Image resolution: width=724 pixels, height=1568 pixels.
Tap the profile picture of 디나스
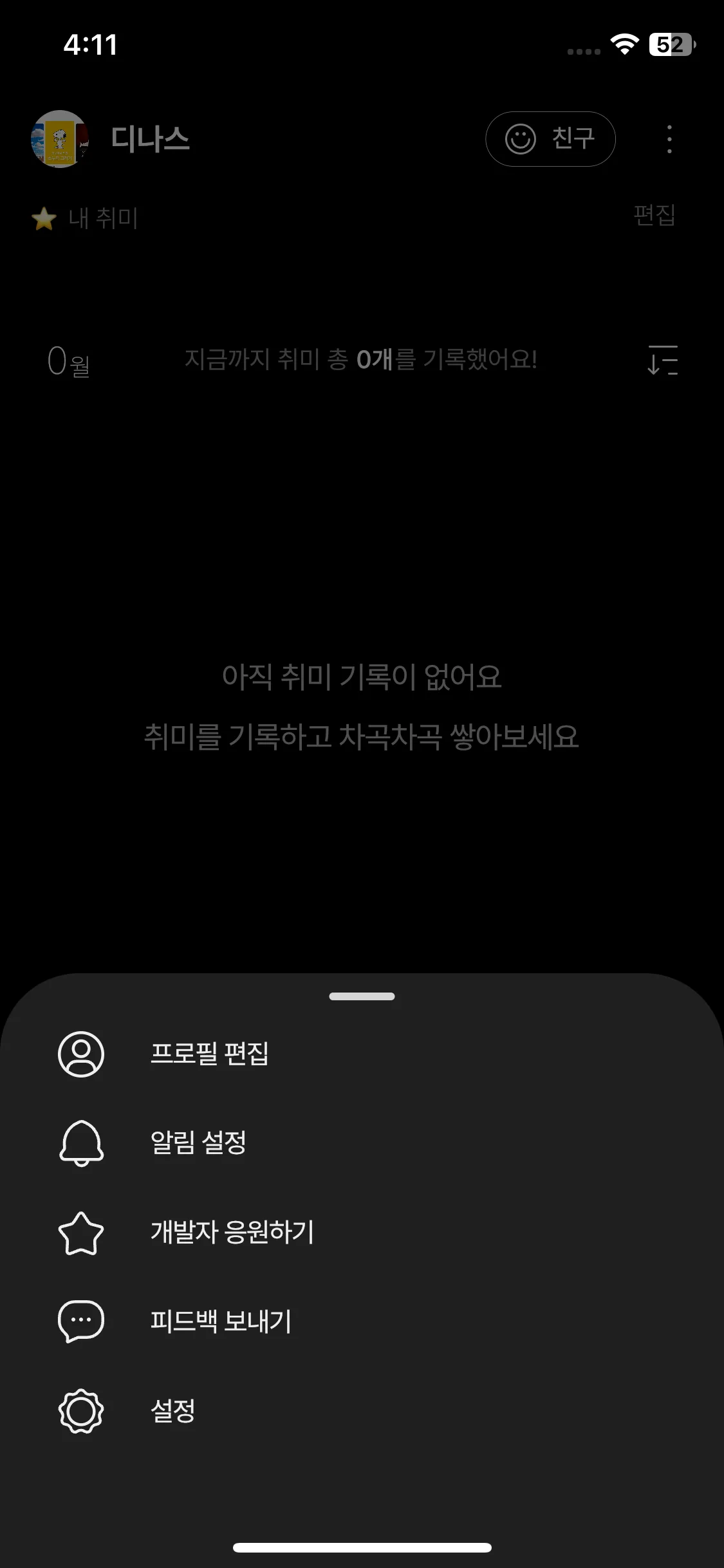[x=60, y=139]
